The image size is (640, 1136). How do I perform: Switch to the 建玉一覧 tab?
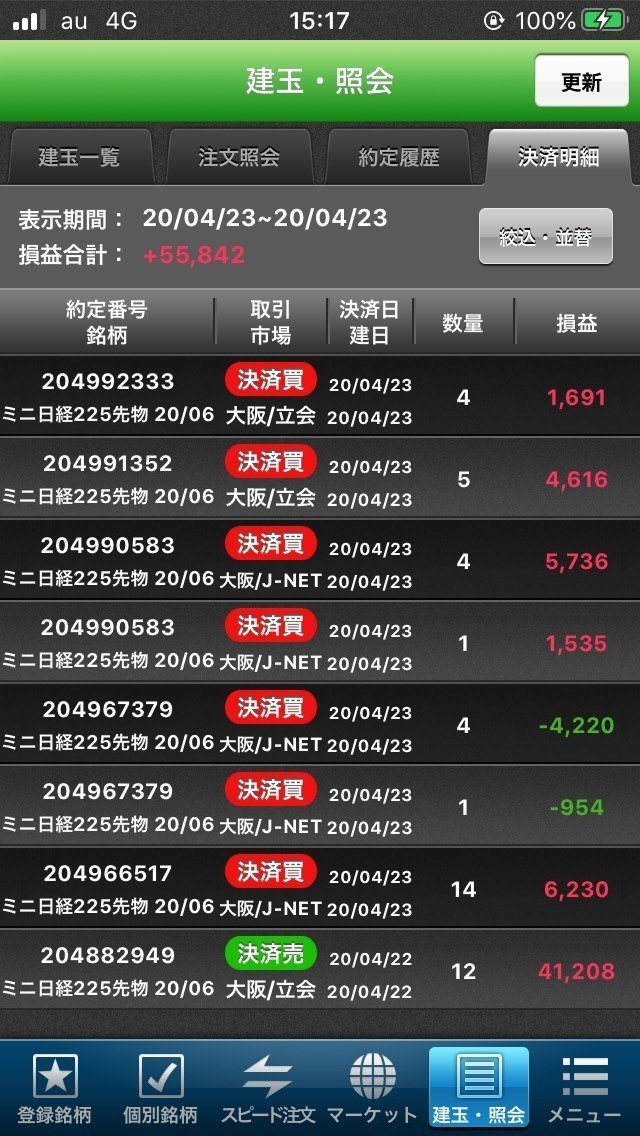tap(78, 157)
